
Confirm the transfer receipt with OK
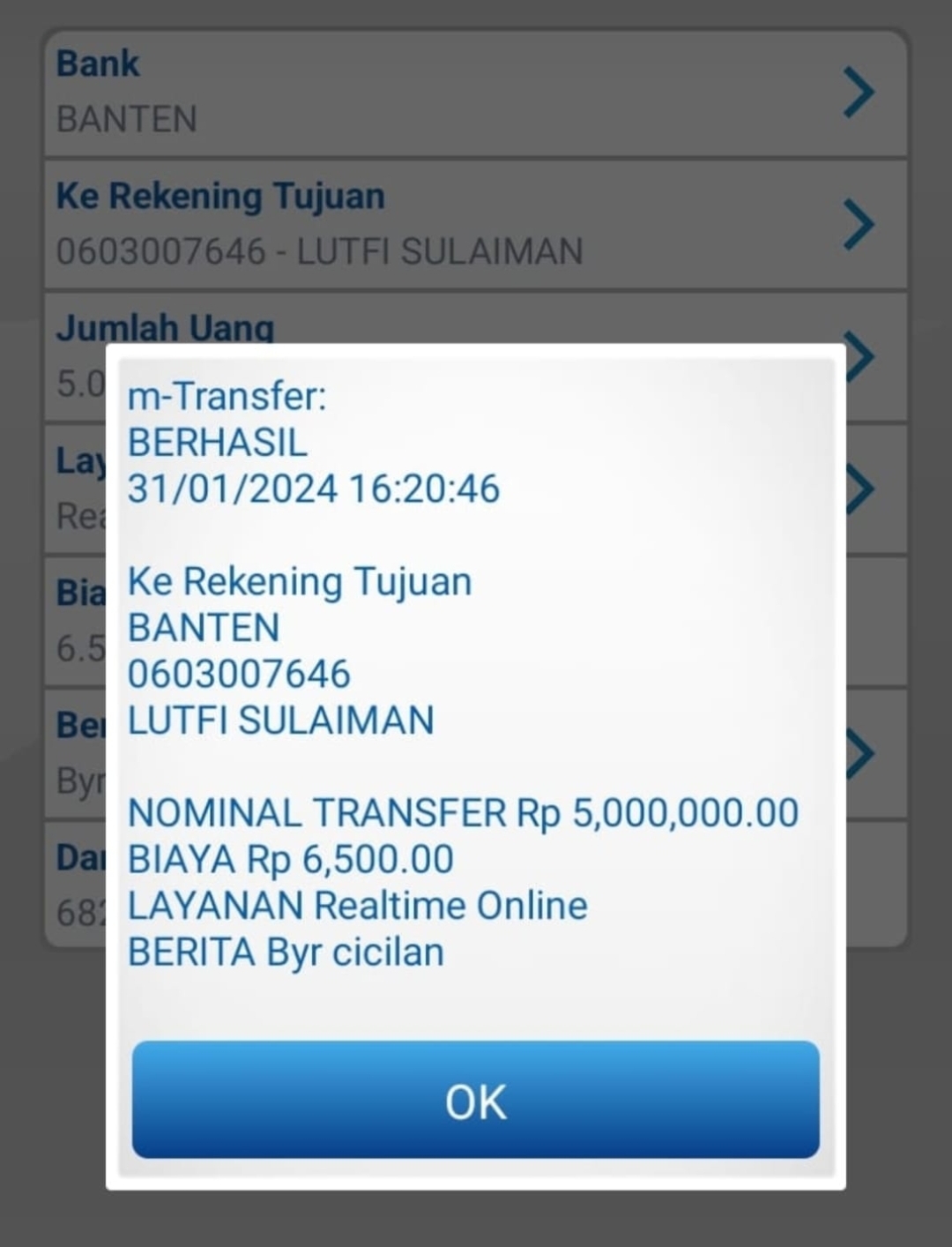point(475,1100)
